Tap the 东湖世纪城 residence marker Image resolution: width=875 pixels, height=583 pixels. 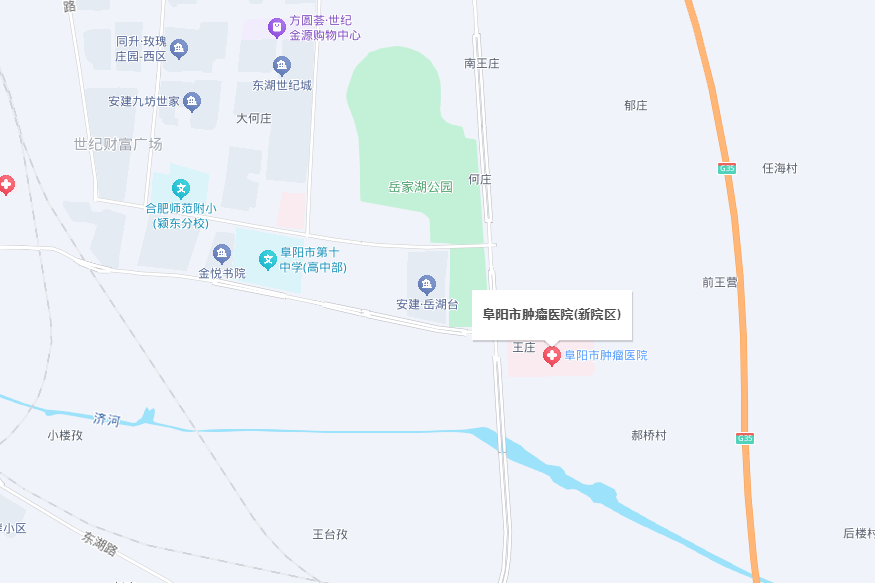tap(282, 66)
